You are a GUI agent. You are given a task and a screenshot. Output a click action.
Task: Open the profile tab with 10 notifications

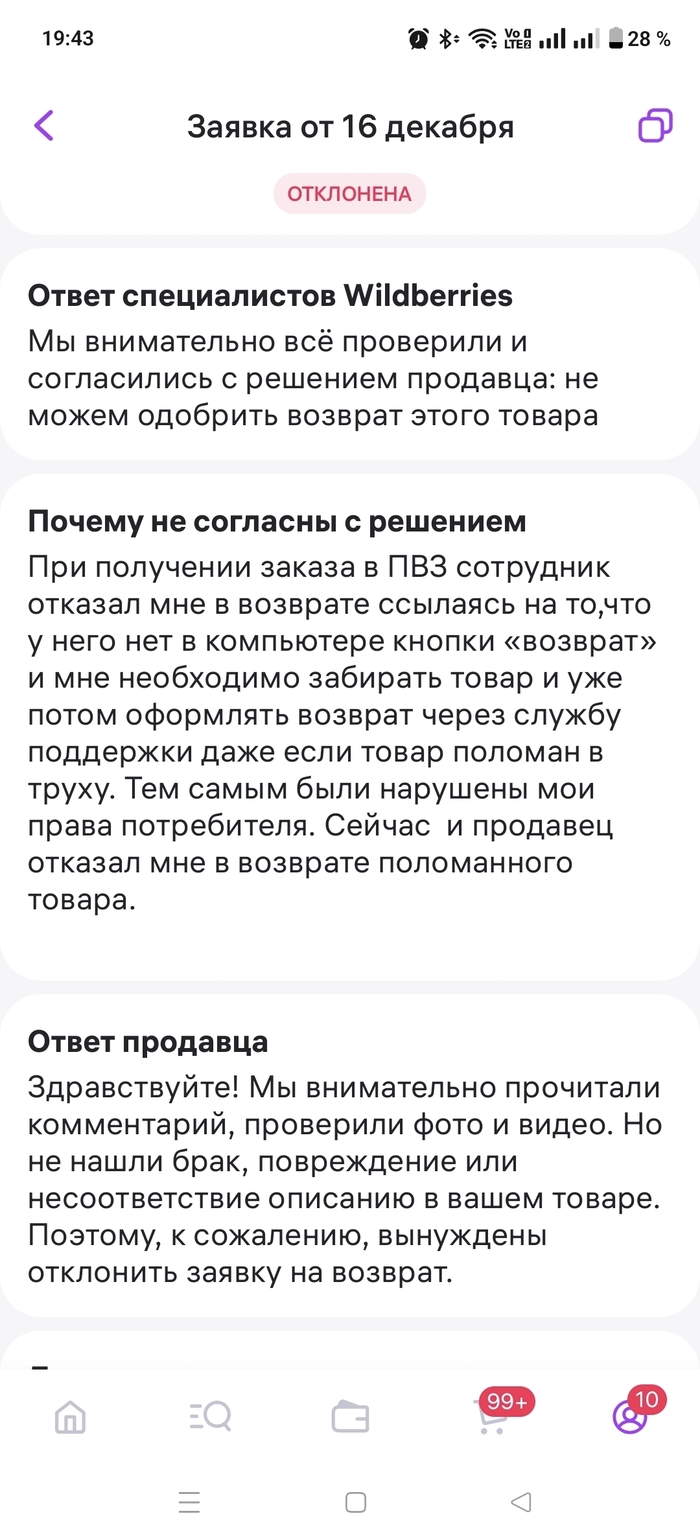(630, 1416)
